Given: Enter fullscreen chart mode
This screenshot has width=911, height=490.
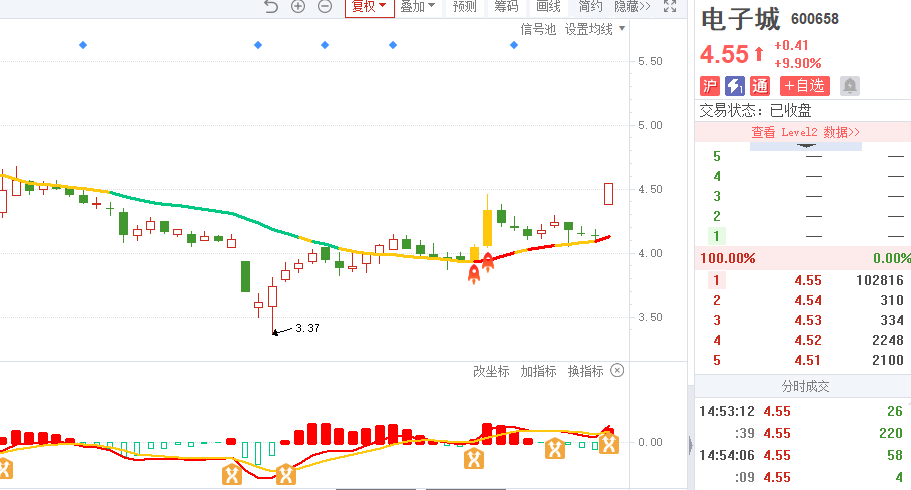Looking at the screenshot, I should click(x=672, y=6).
